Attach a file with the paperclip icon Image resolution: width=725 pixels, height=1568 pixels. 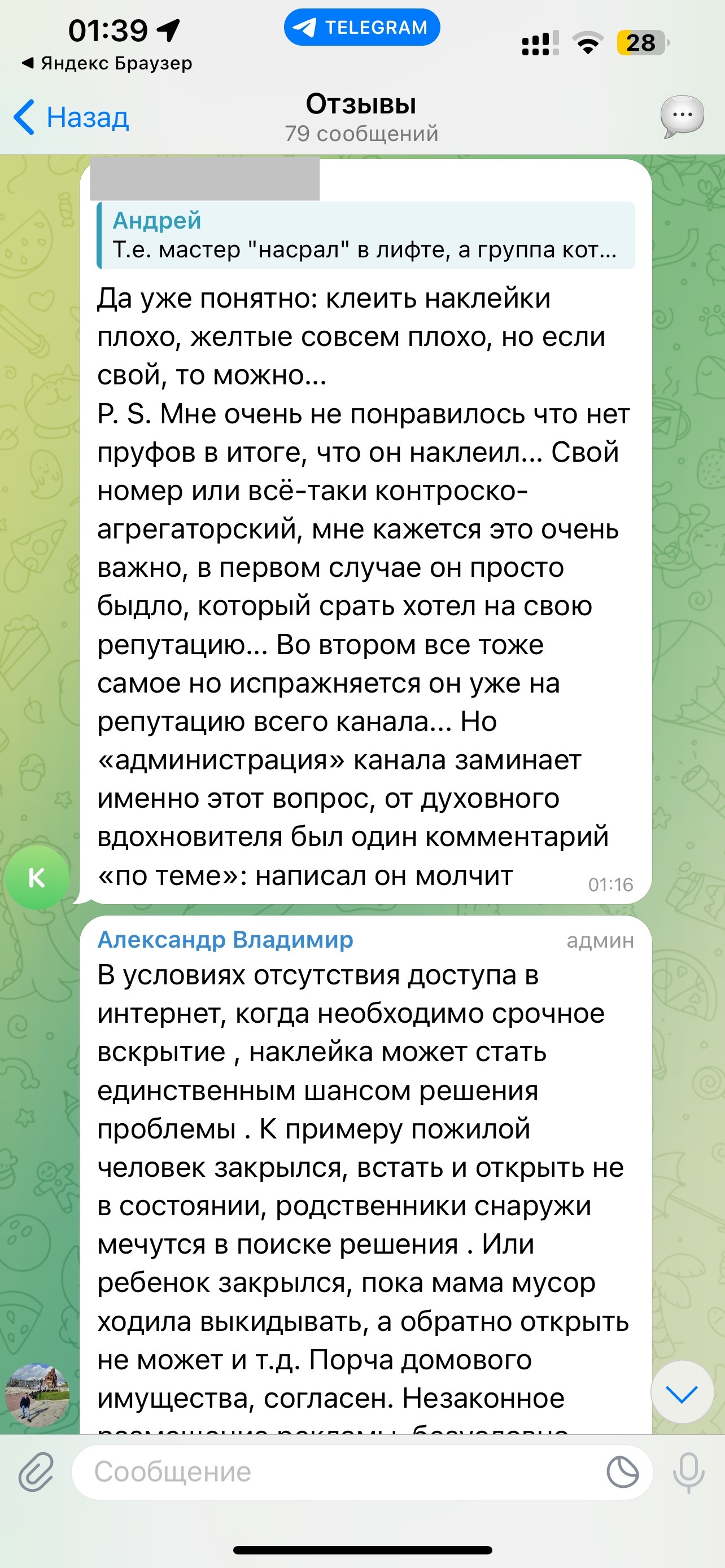pyautogui.click(x=37, y=1472)
